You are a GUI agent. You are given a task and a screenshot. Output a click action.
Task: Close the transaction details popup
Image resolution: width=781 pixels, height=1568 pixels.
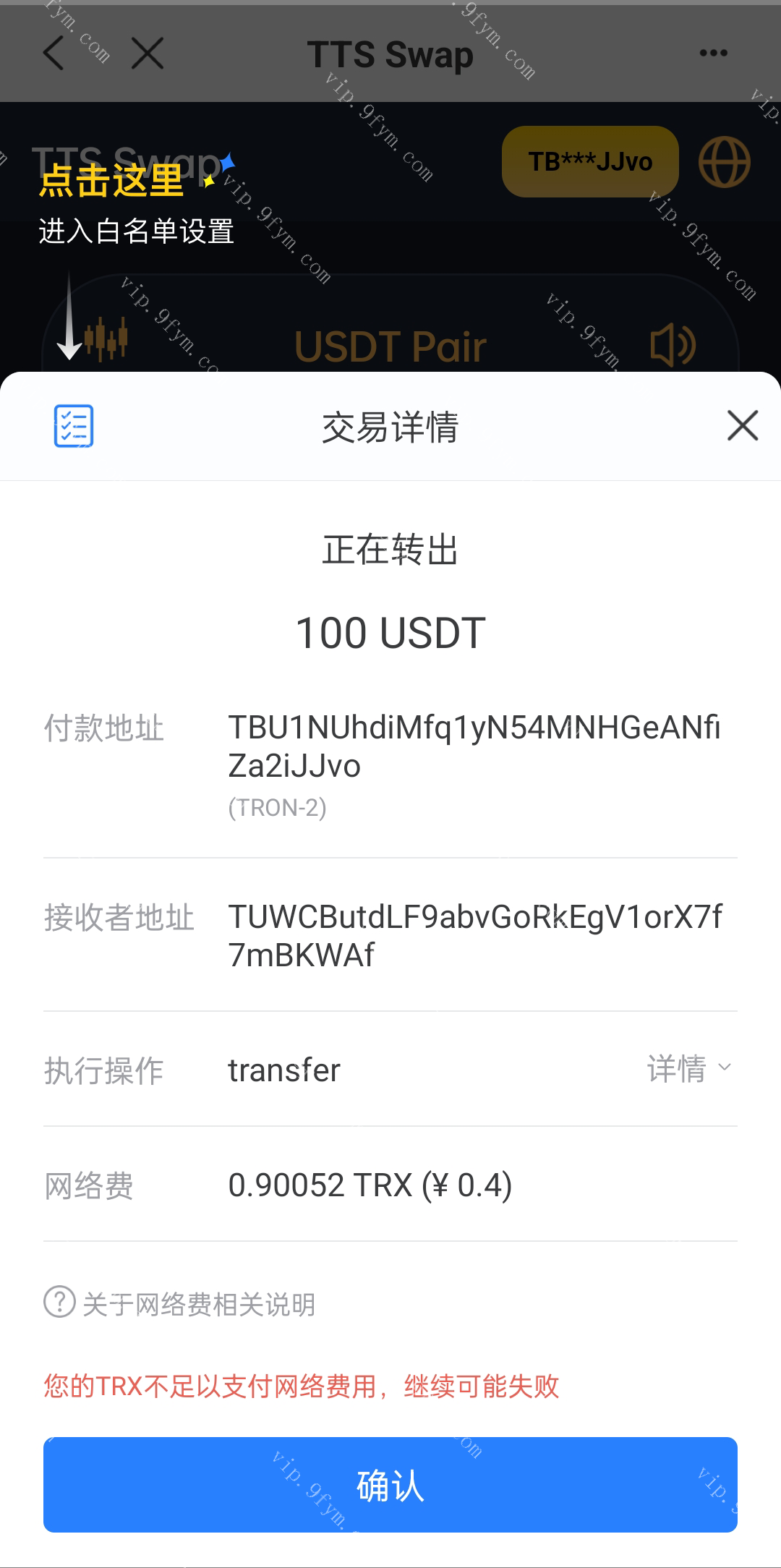pyautogui.click(x=742, y=427)
